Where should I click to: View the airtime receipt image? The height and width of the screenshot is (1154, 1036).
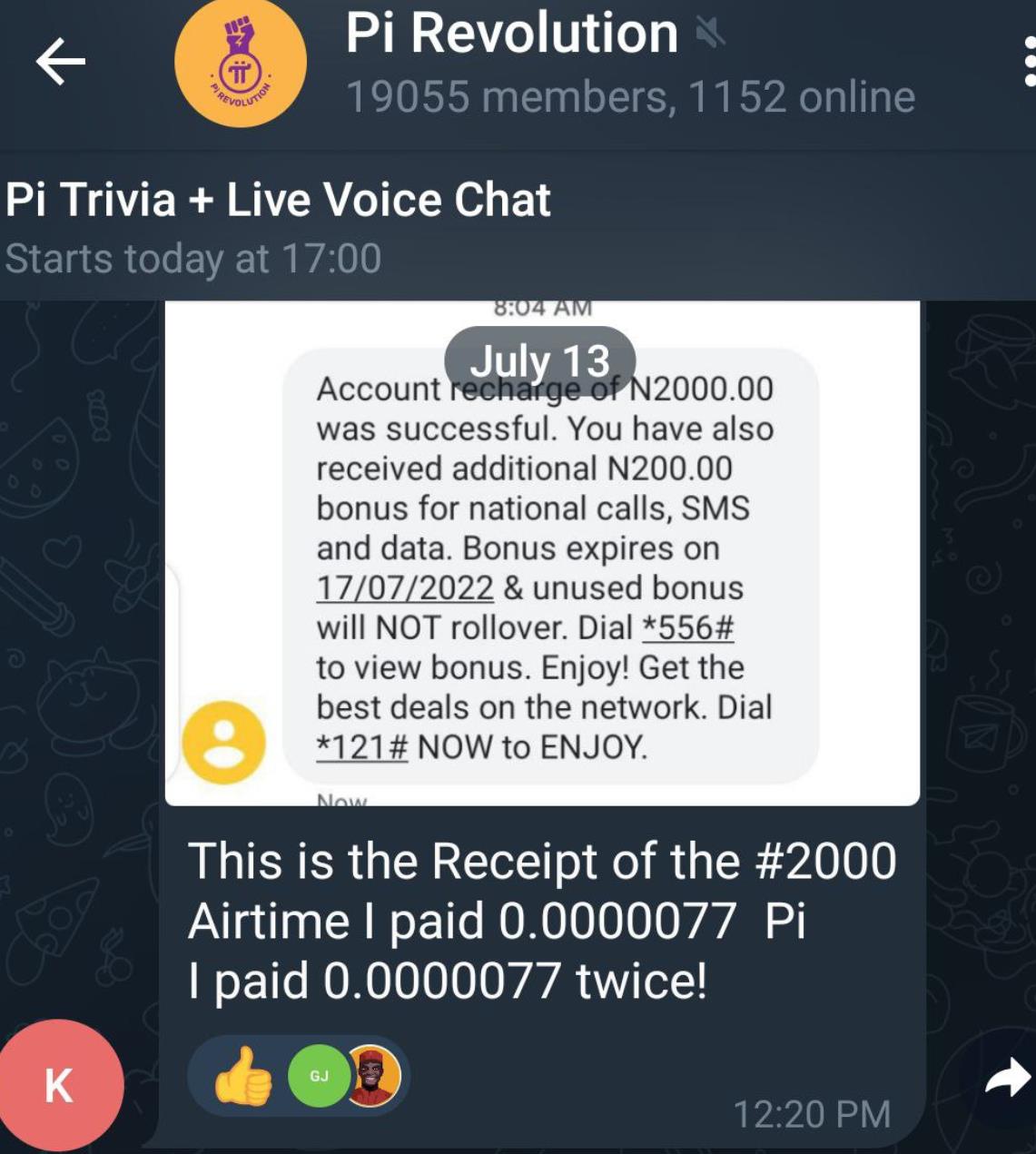pos(542,554)
